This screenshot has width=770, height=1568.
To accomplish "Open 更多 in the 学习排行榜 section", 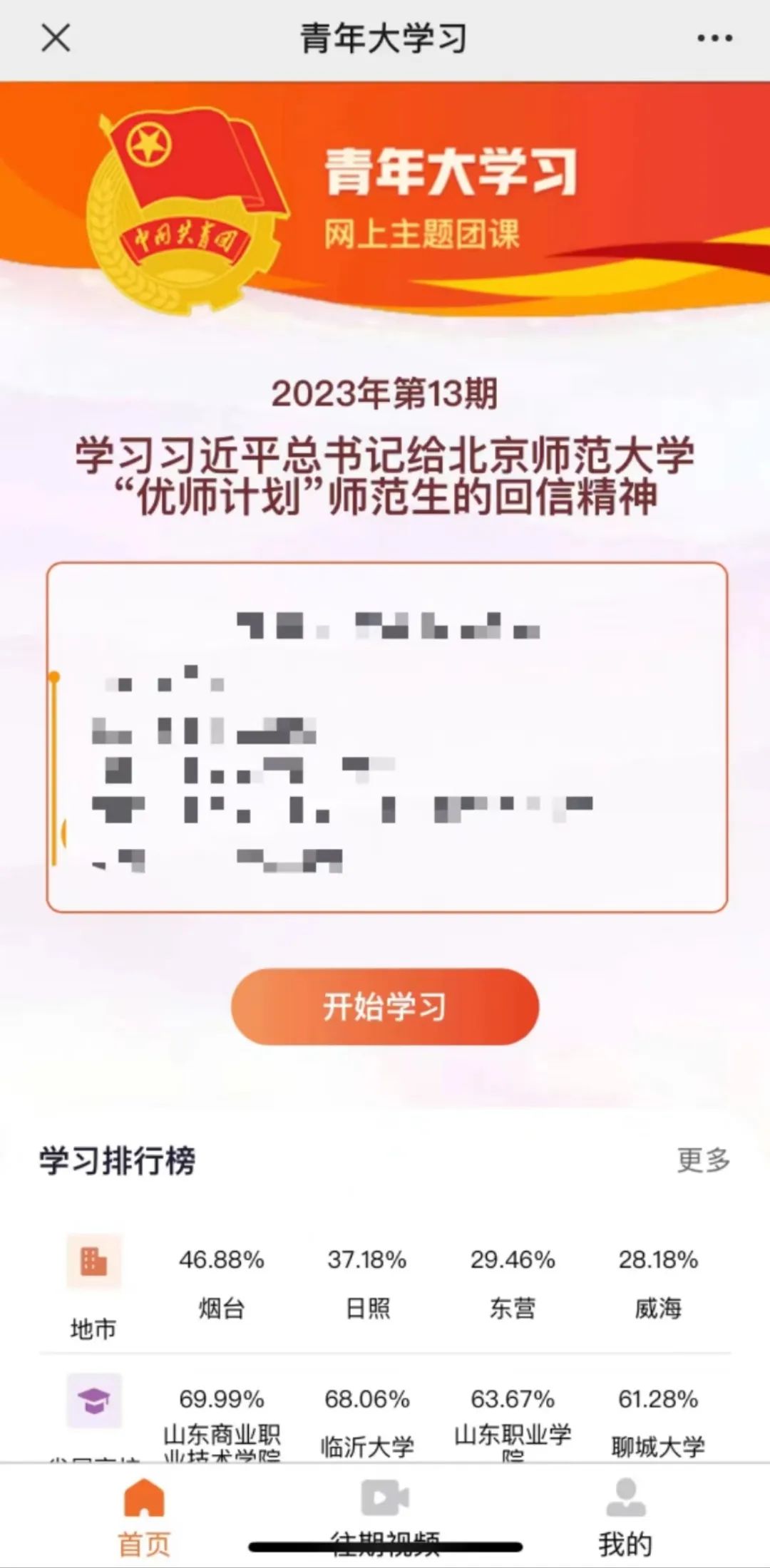I will [703, 1160].
